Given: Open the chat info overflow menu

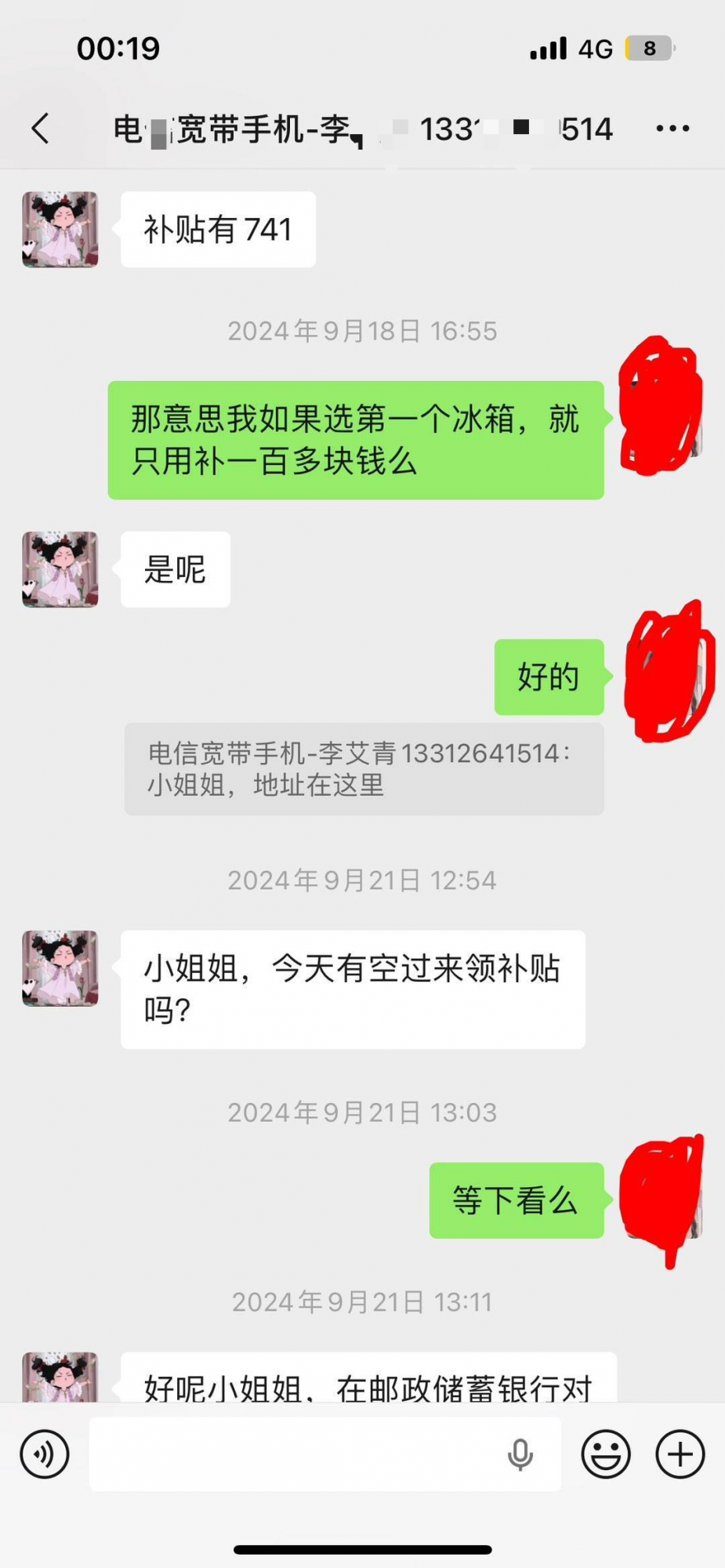Looking at the screenshot, I should click(672, 129).
